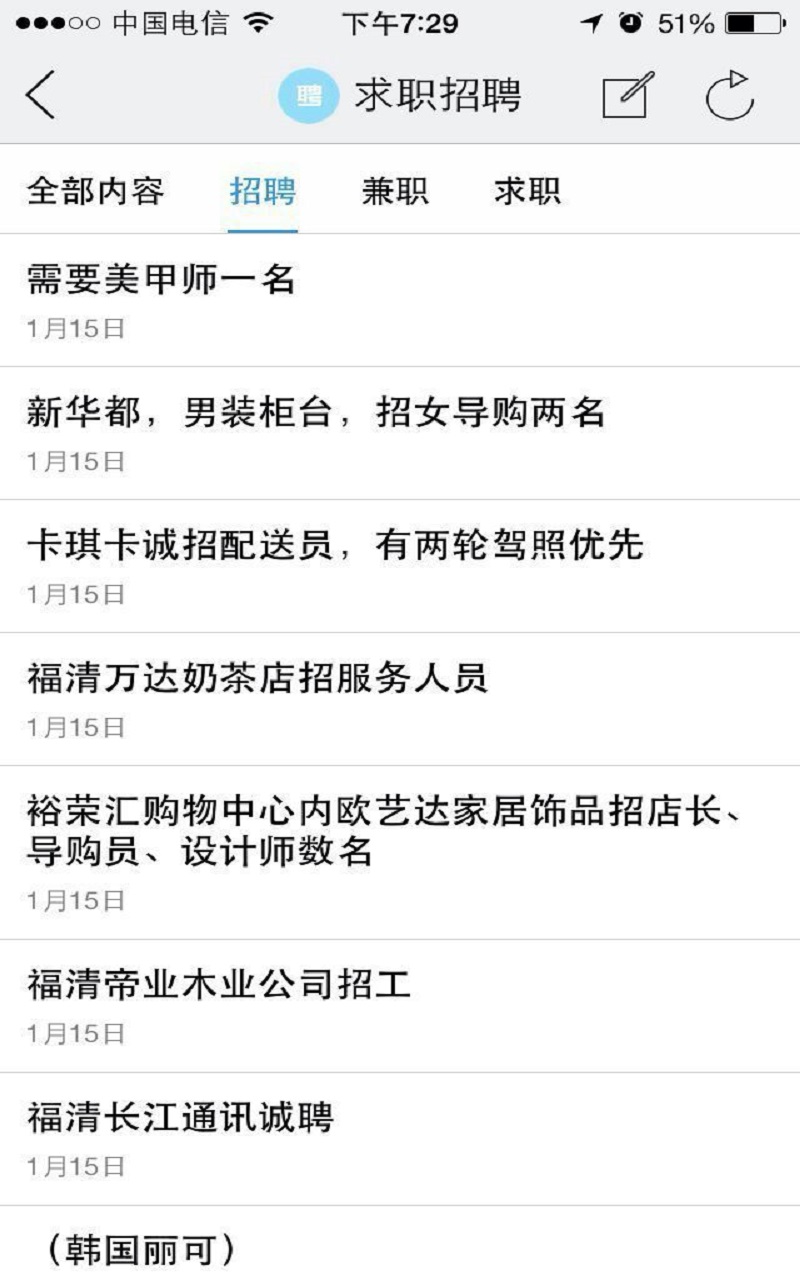Compose a new post with pencil icon
Viewport: 800px width, 1280px height.
point(627,96)
